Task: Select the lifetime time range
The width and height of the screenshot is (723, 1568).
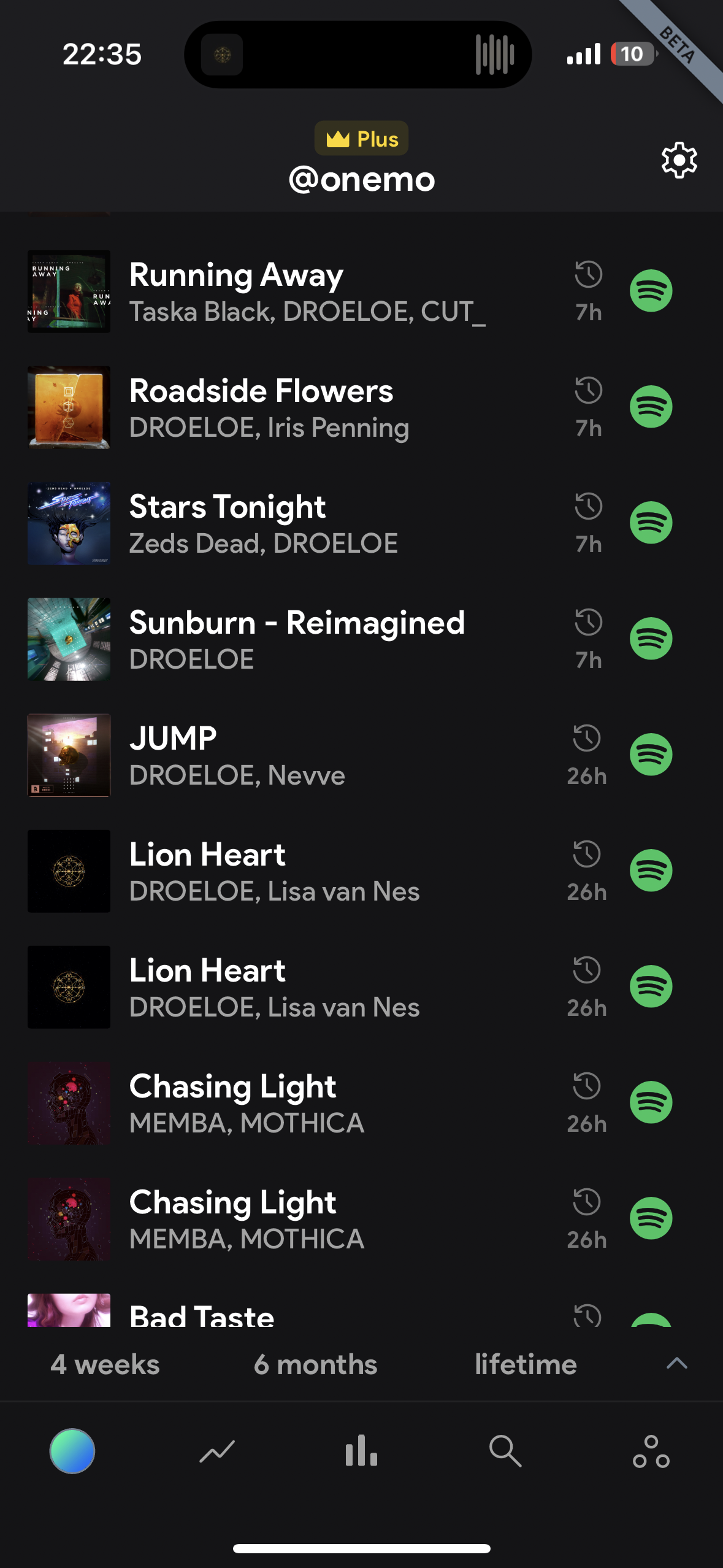Action: tap(526, 1365)
